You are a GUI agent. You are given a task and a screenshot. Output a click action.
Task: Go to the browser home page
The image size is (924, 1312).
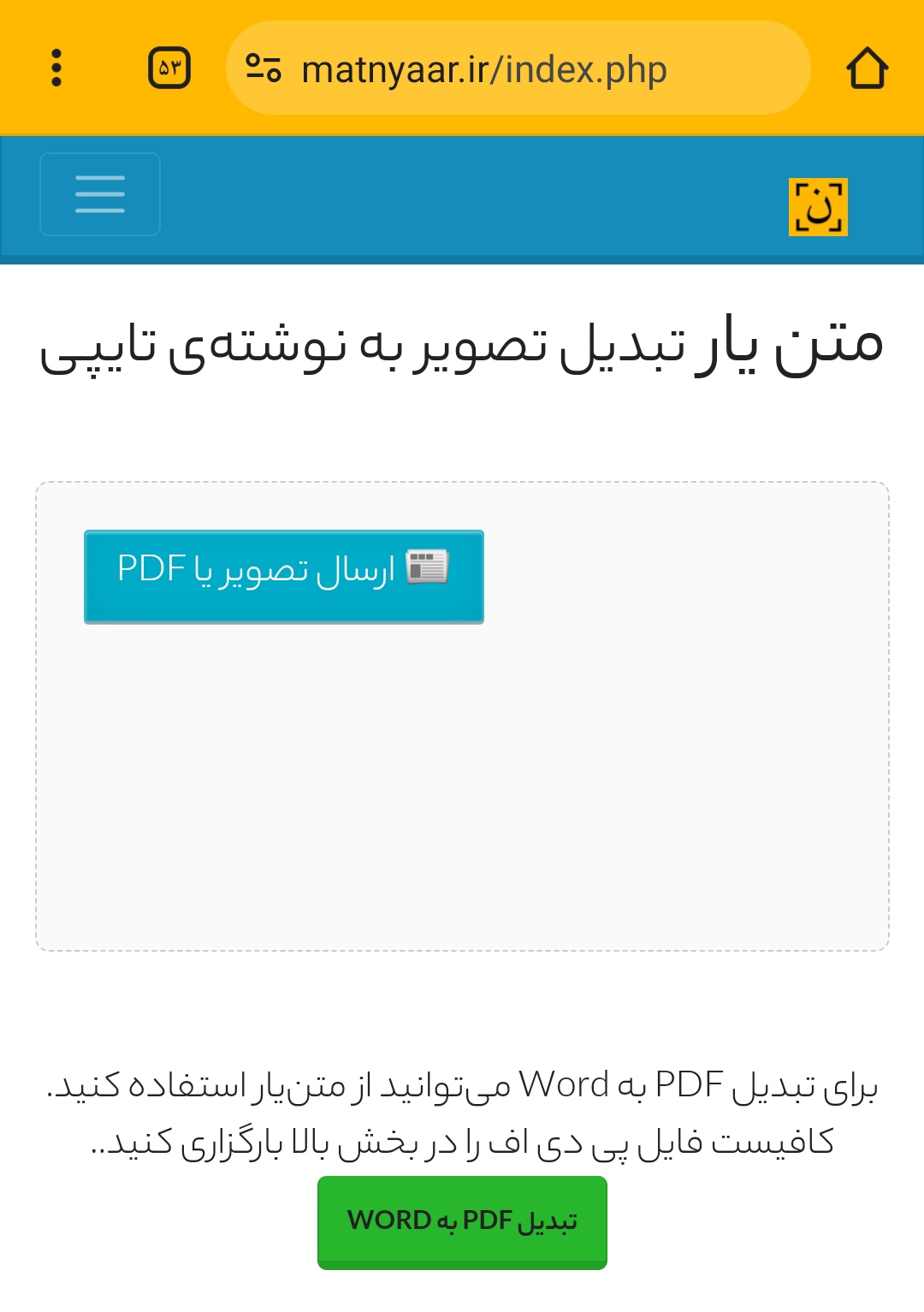click(867, 68)
